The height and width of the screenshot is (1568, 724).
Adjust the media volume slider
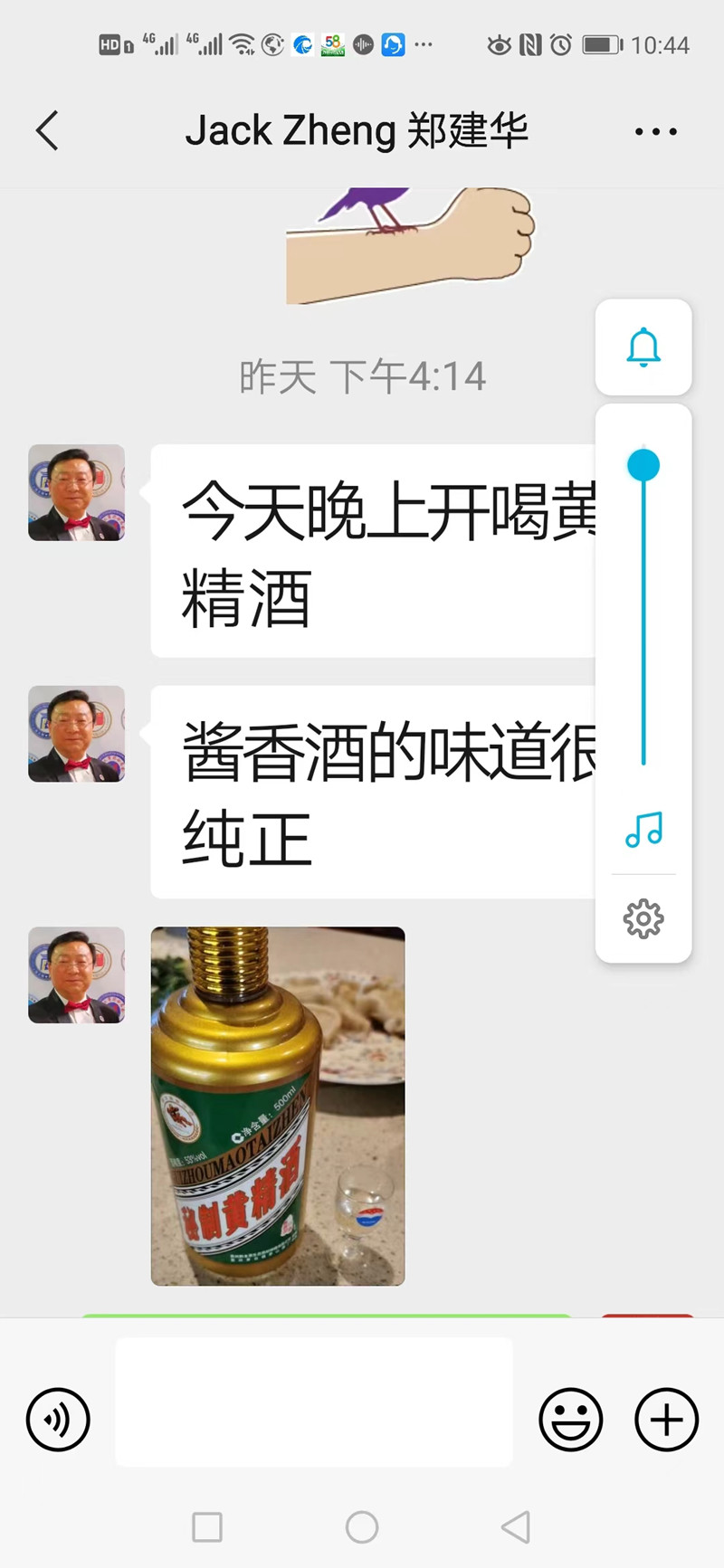643,466
